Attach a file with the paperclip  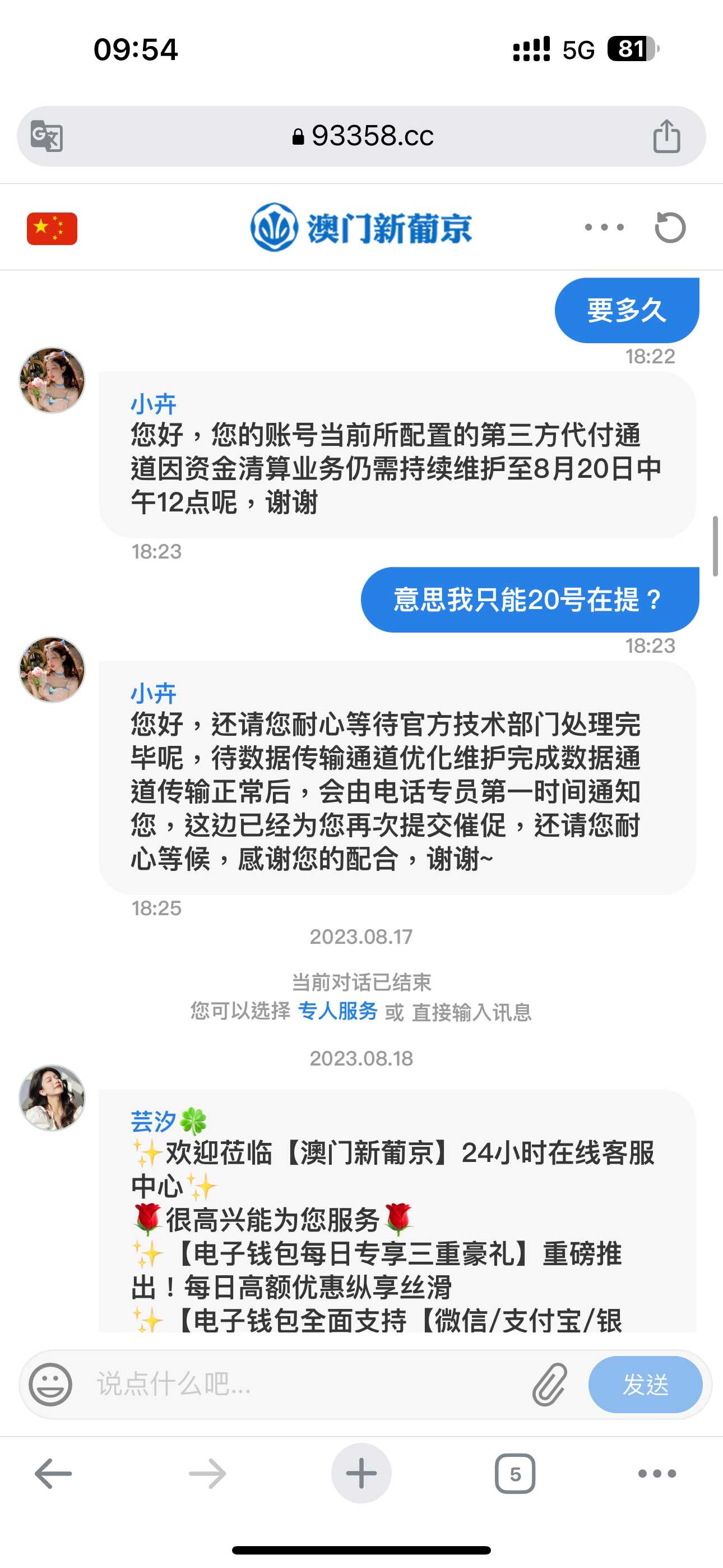(550, 1384)
